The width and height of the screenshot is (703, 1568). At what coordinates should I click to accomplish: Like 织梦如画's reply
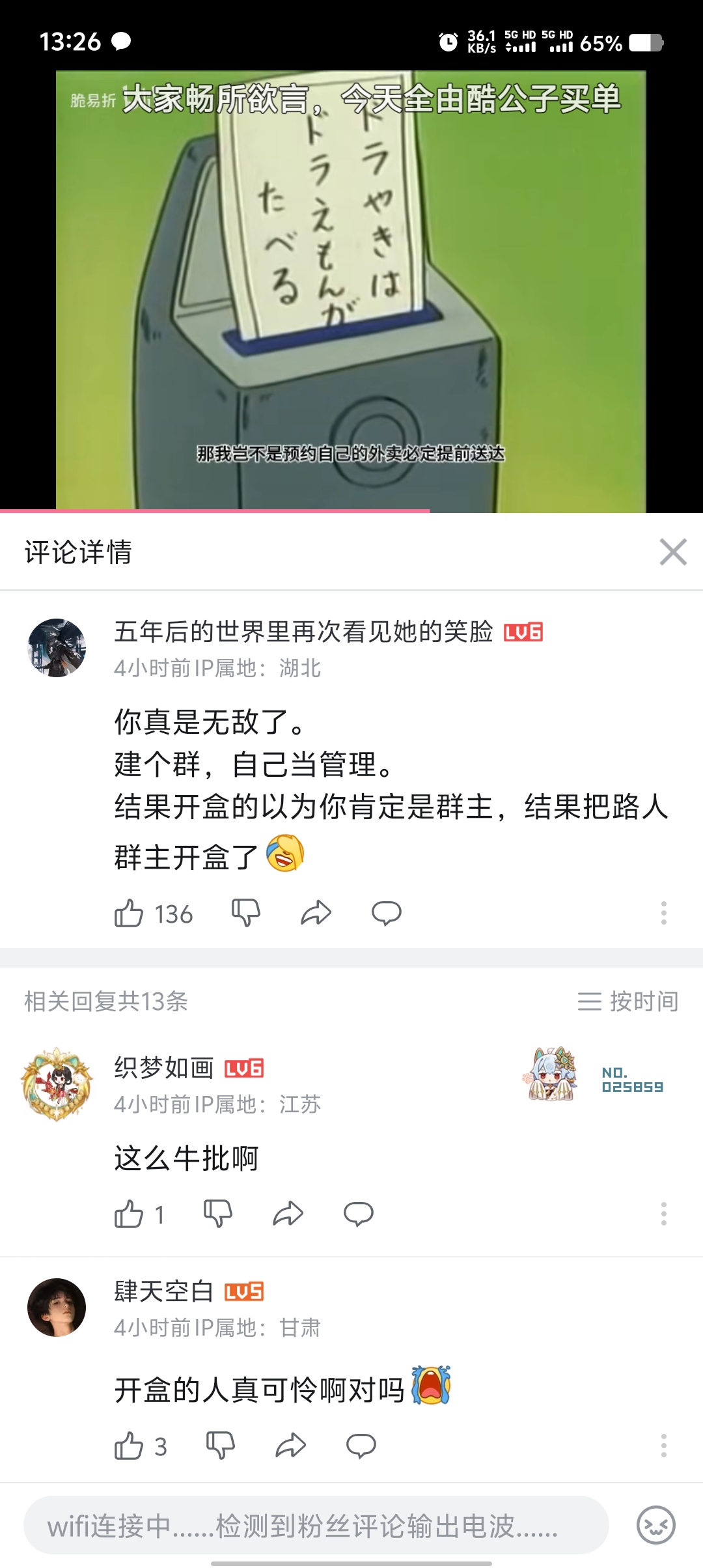click(129, 1214)
